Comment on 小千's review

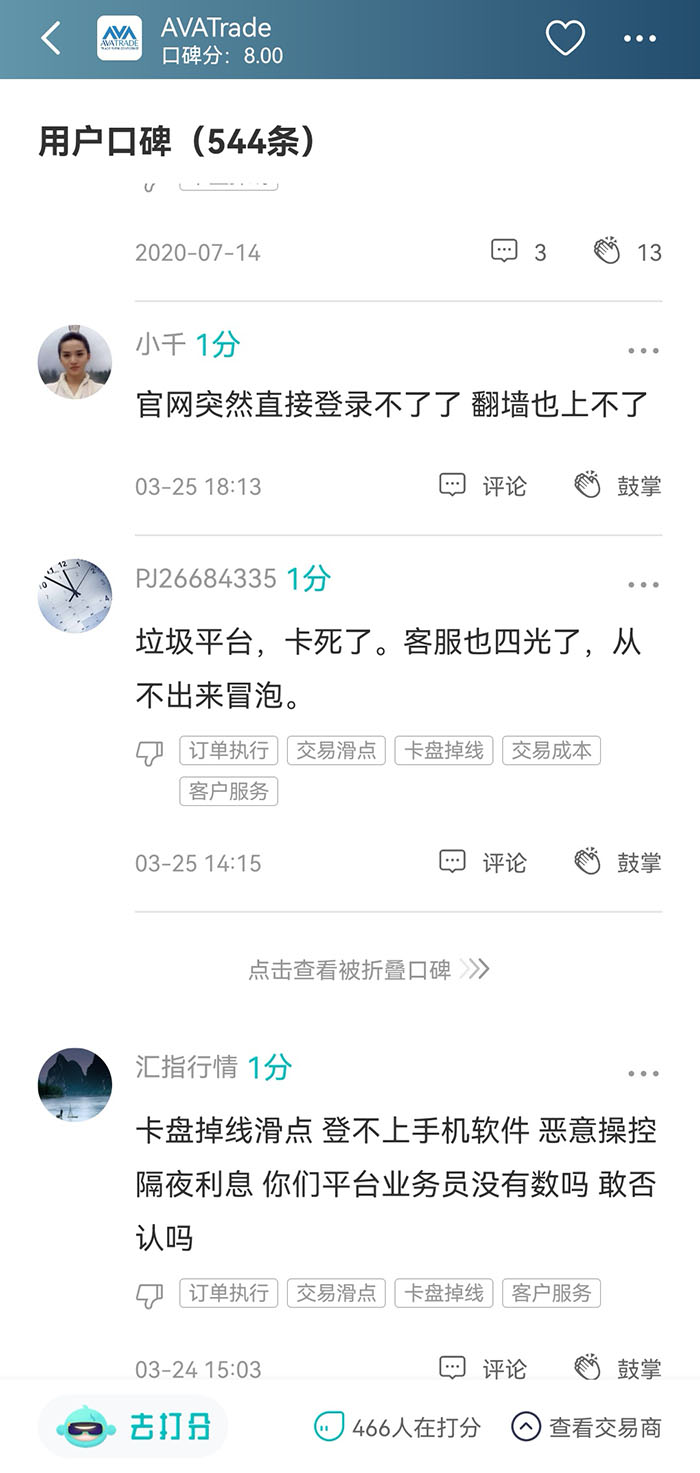[x=483, y=486]
